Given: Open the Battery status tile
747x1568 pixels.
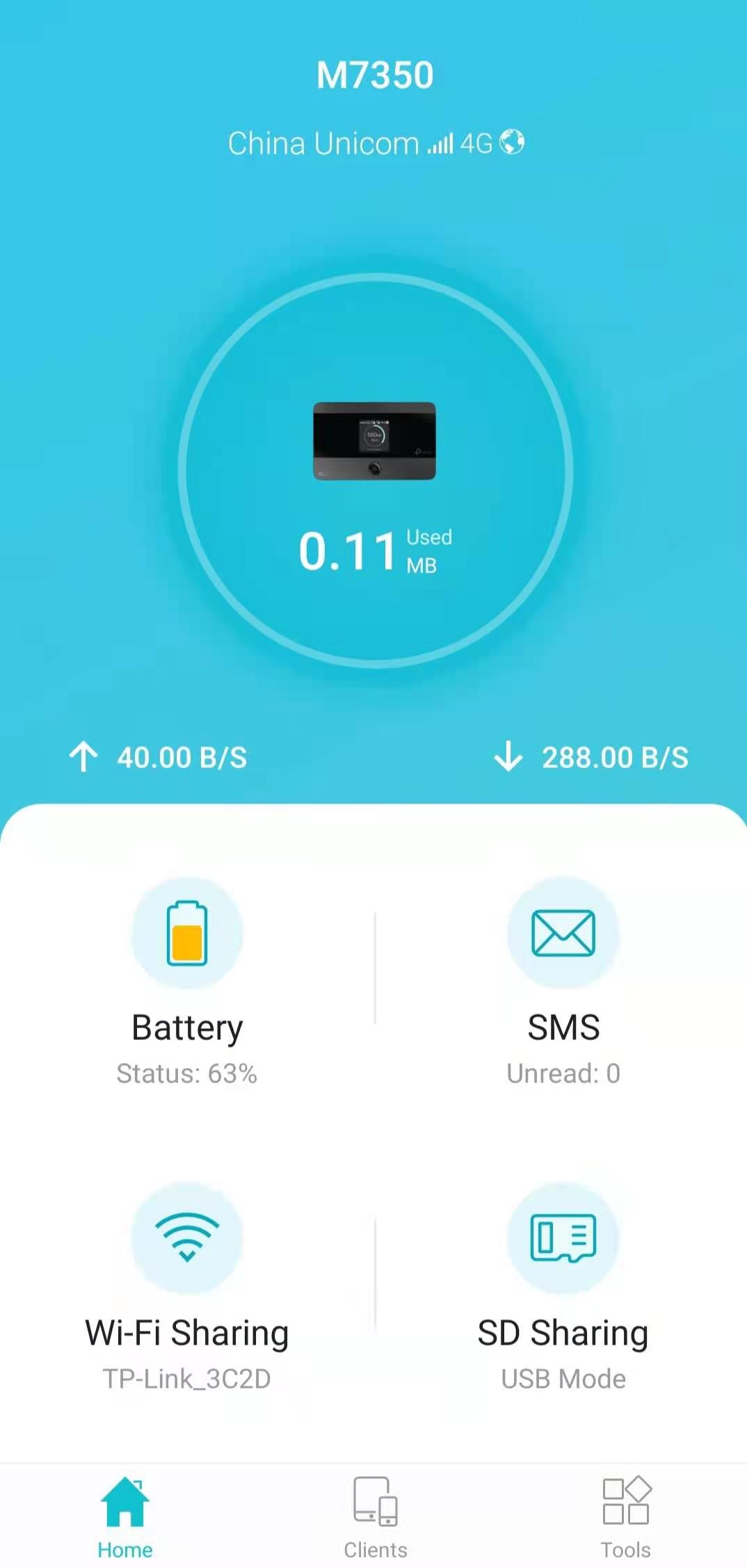Looking at the screenshot, I should click(x=187, y=982).
